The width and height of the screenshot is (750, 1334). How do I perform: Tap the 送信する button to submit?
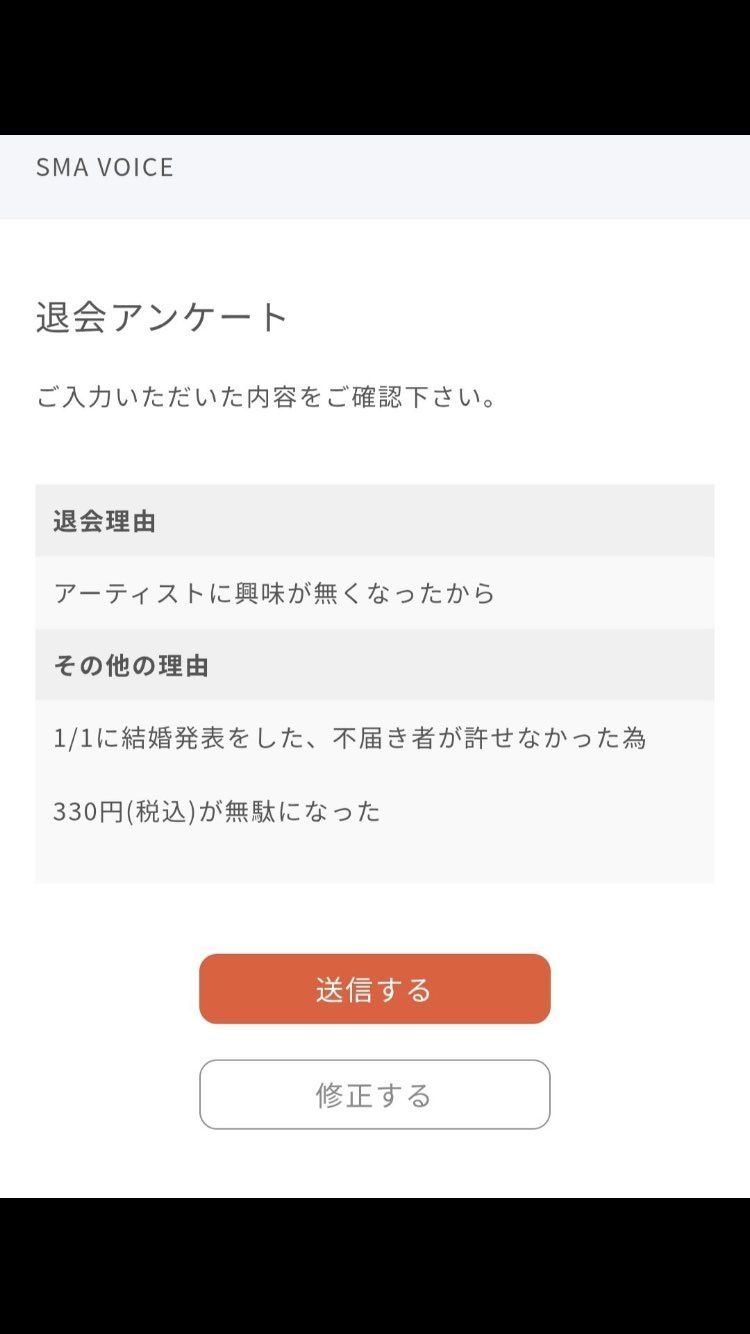tap(374, 989)
